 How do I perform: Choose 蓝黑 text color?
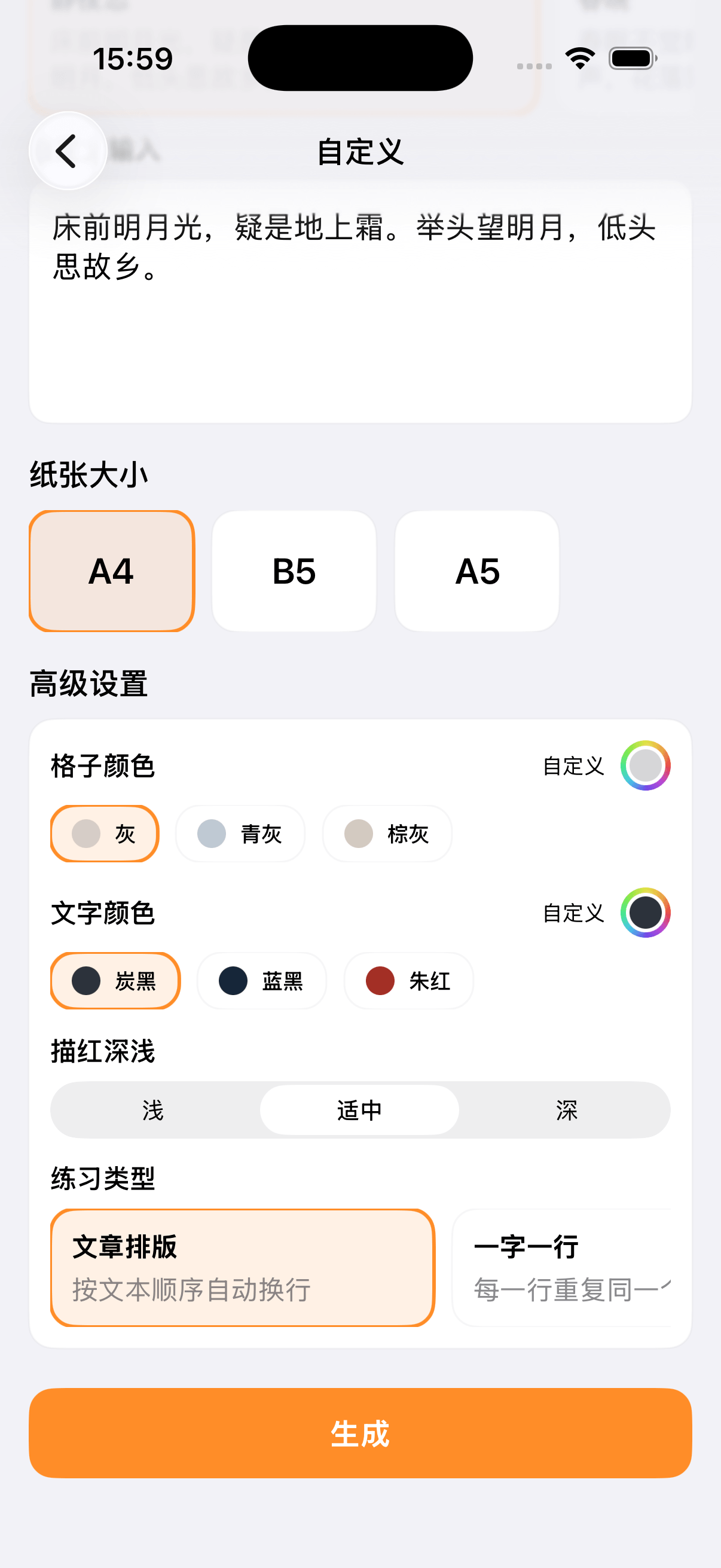pyautogui.click(x=261, y=981)
